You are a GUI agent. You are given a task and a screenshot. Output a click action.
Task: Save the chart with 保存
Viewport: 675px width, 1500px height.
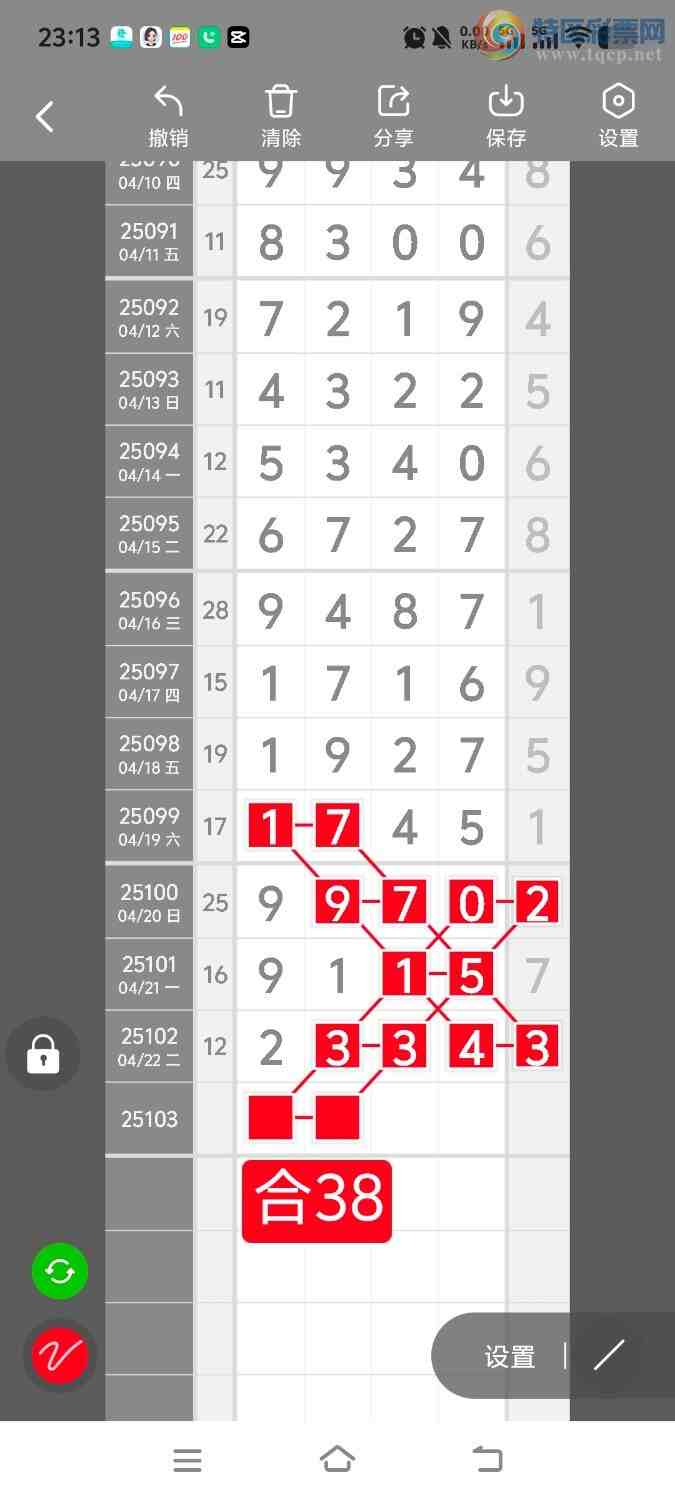[506, 117]
